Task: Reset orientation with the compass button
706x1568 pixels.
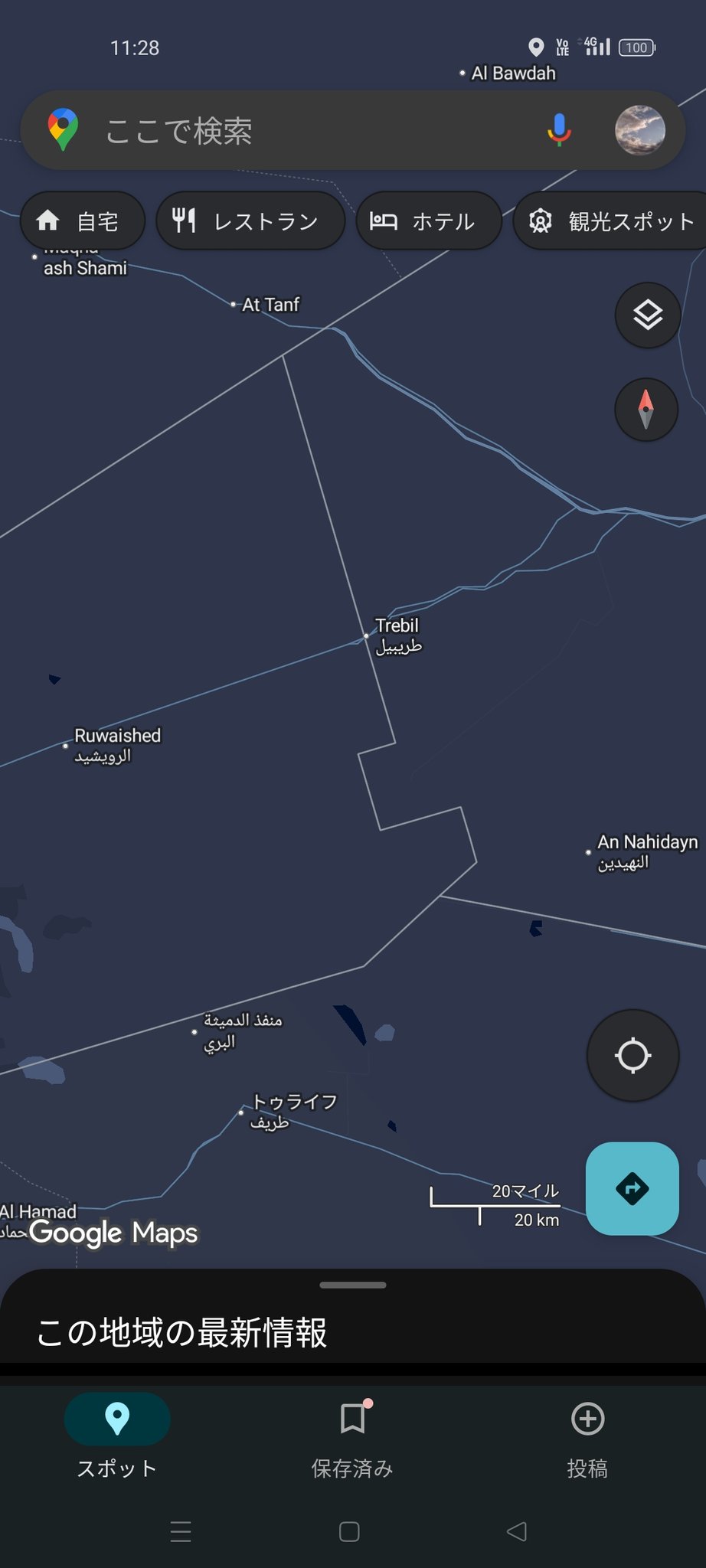Action: point(646,409)
